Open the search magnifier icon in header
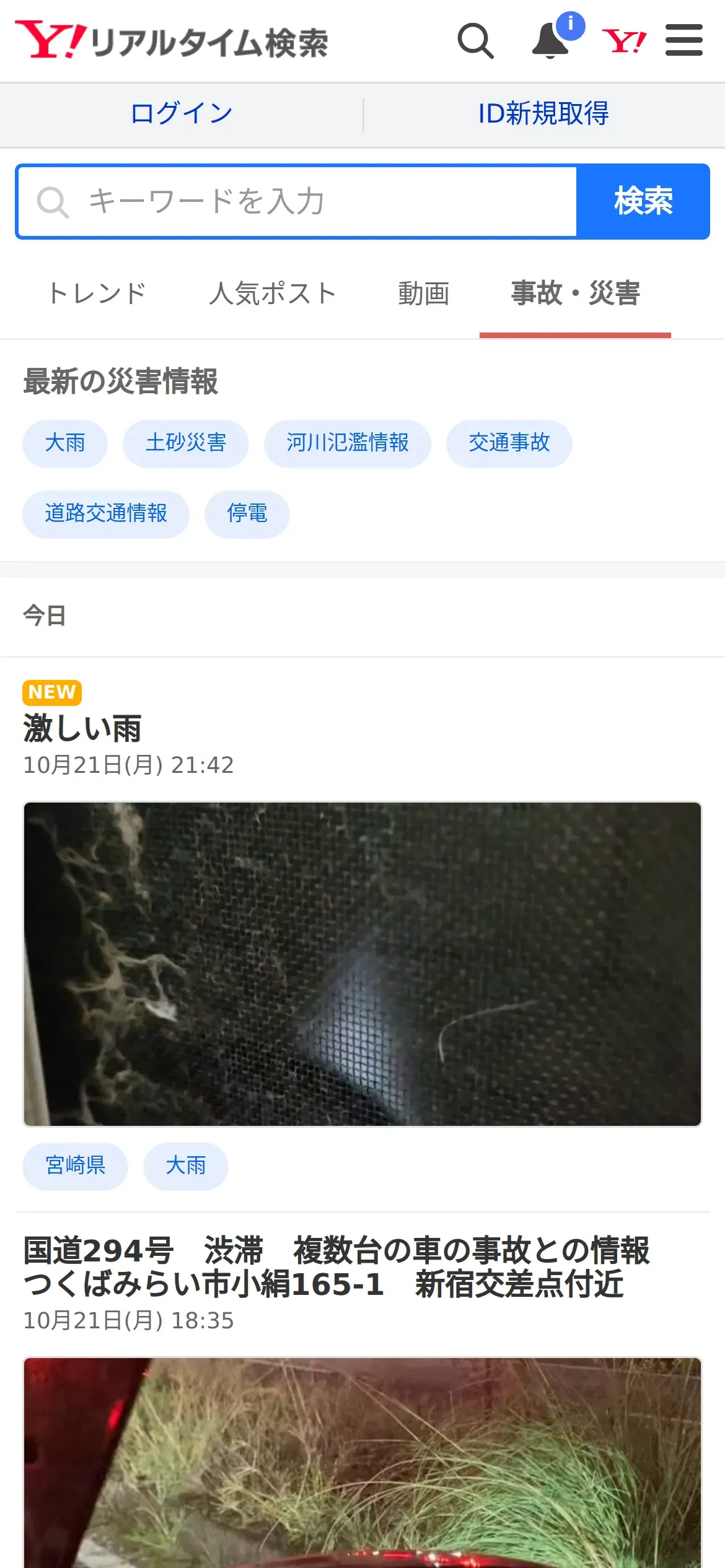The image size is (725, 1568). (x=475, y=41)
